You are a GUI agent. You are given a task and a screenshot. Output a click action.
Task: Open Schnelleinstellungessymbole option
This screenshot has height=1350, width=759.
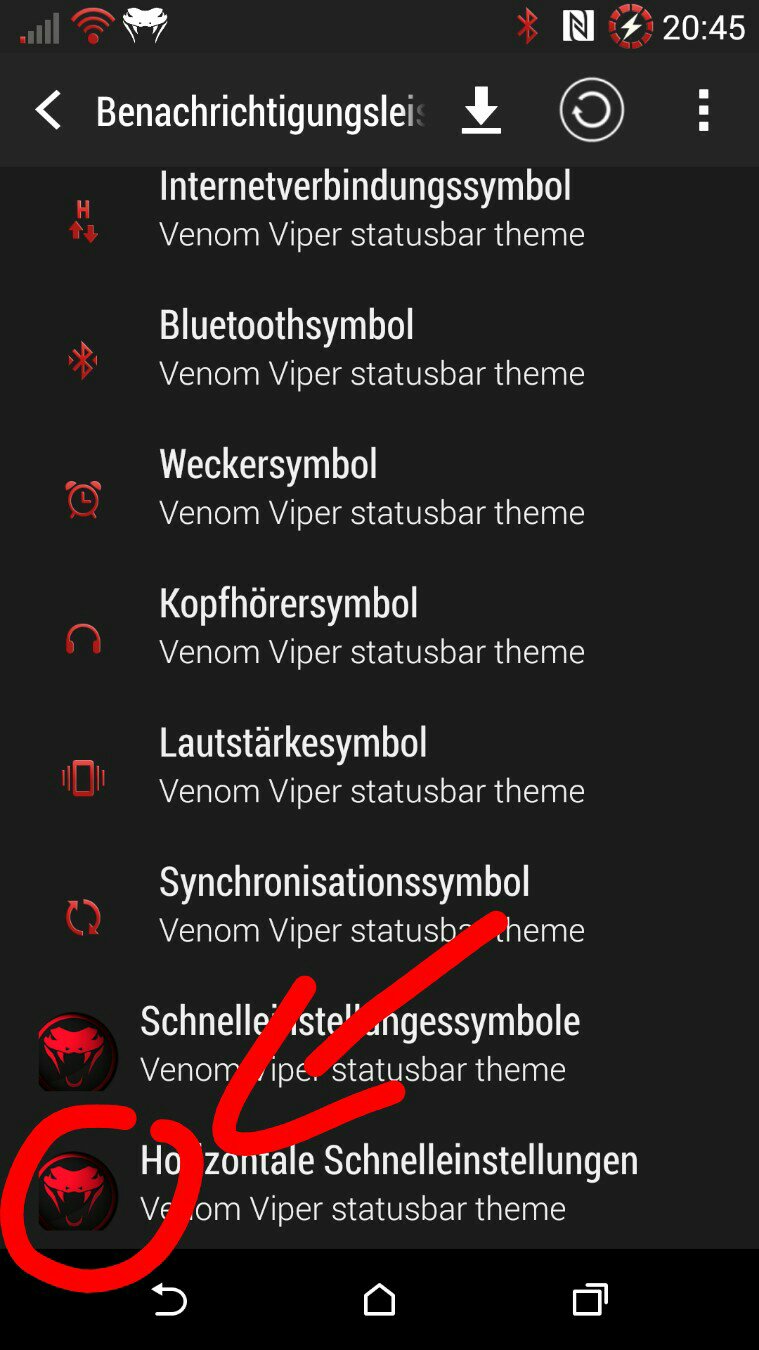[x=379, y=1043]
